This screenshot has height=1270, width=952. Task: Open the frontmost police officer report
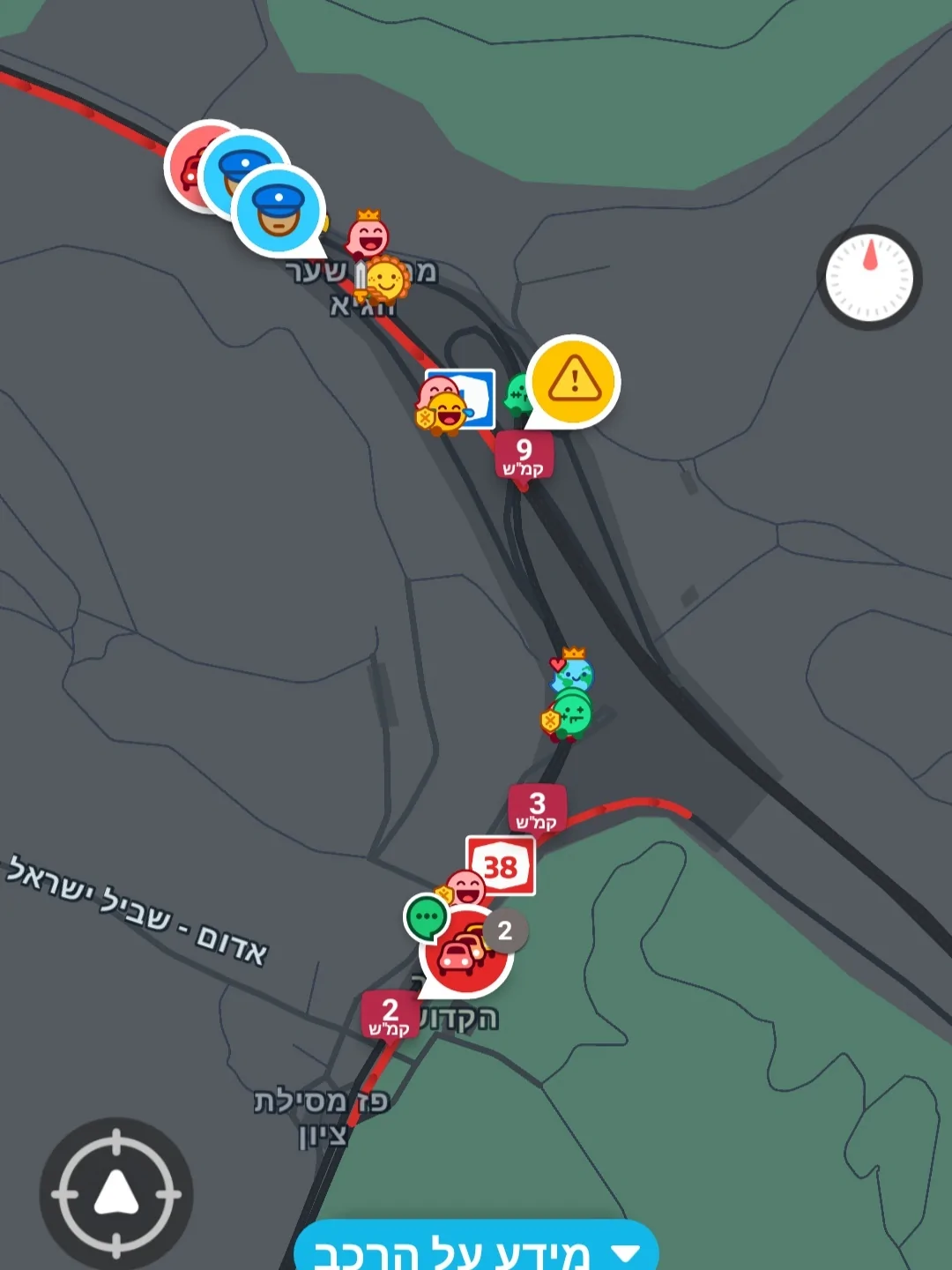point(279,210)
